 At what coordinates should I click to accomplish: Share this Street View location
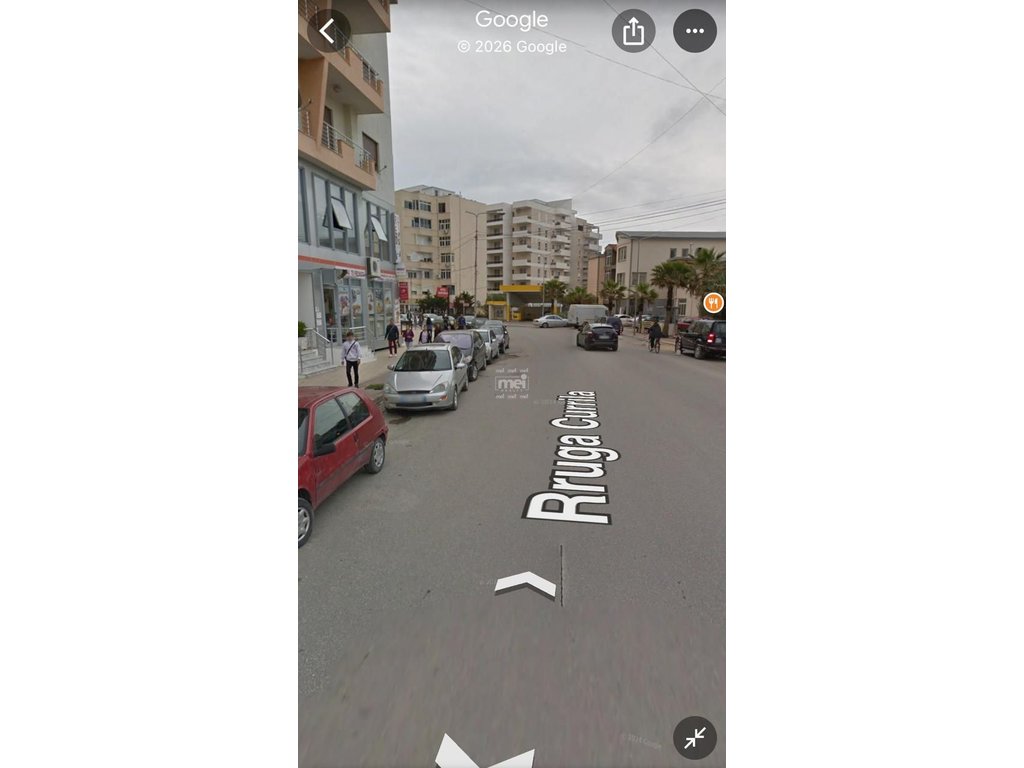[x=633, y=31]
